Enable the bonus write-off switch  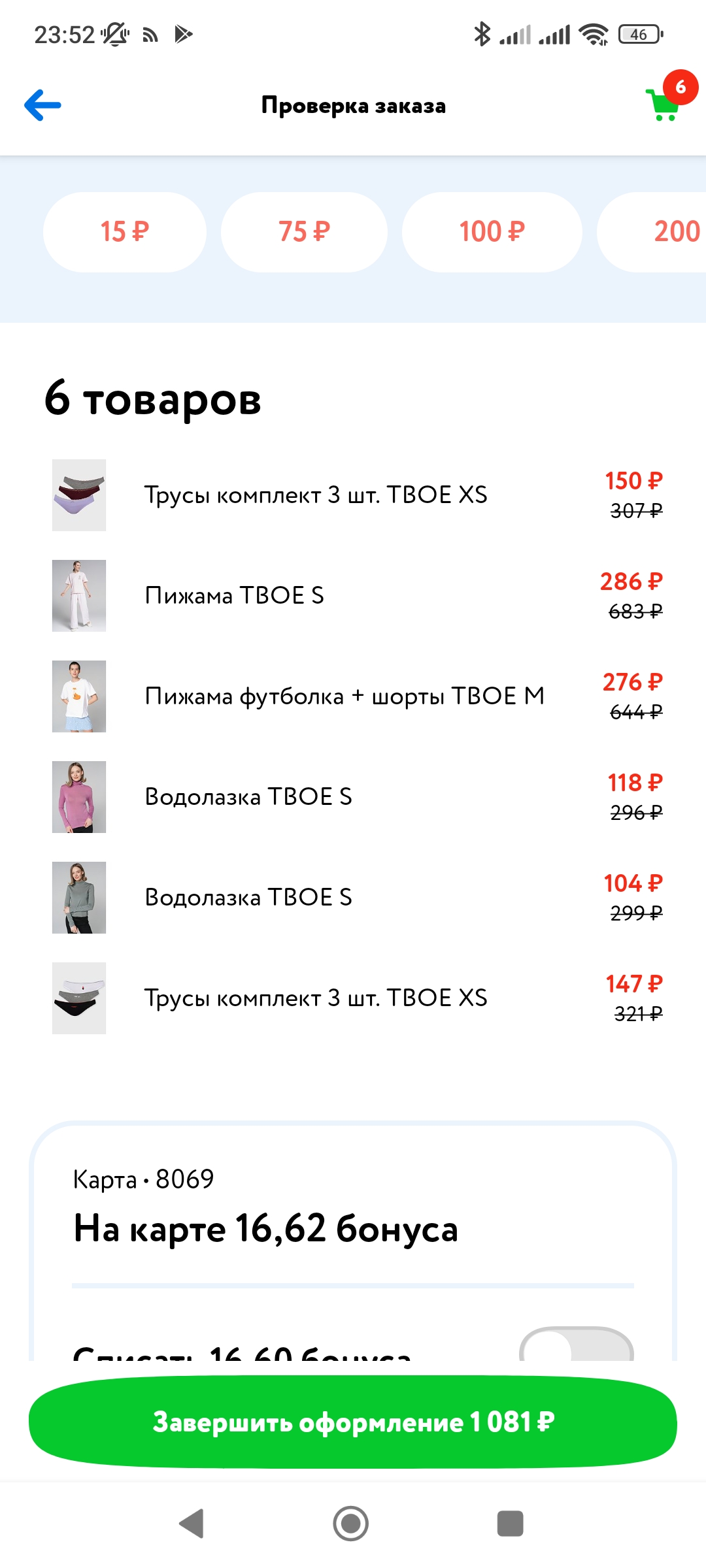pos(575,1347)
